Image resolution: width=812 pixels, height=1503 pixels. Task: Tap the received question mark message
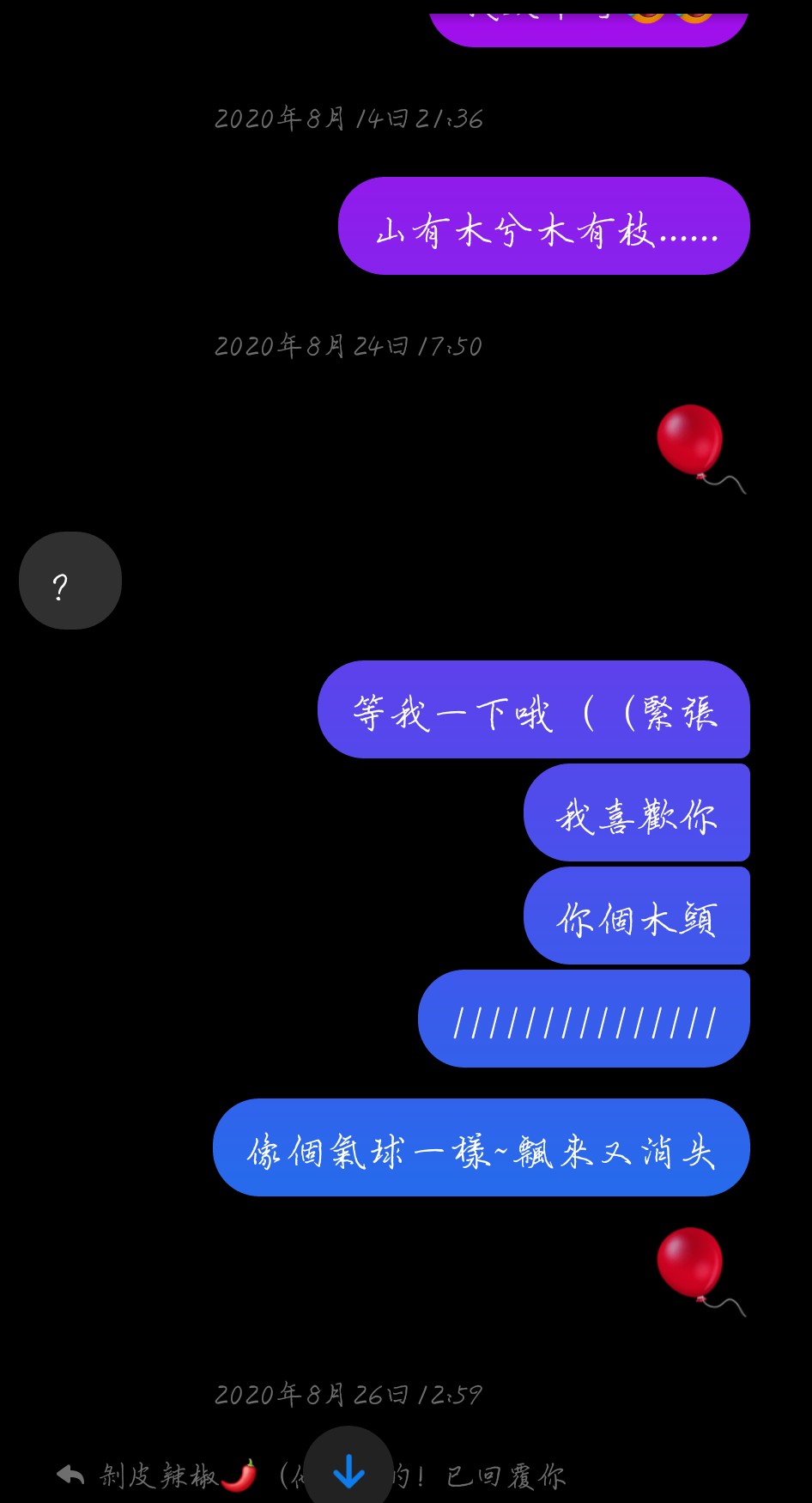click(x=70, y=581)
